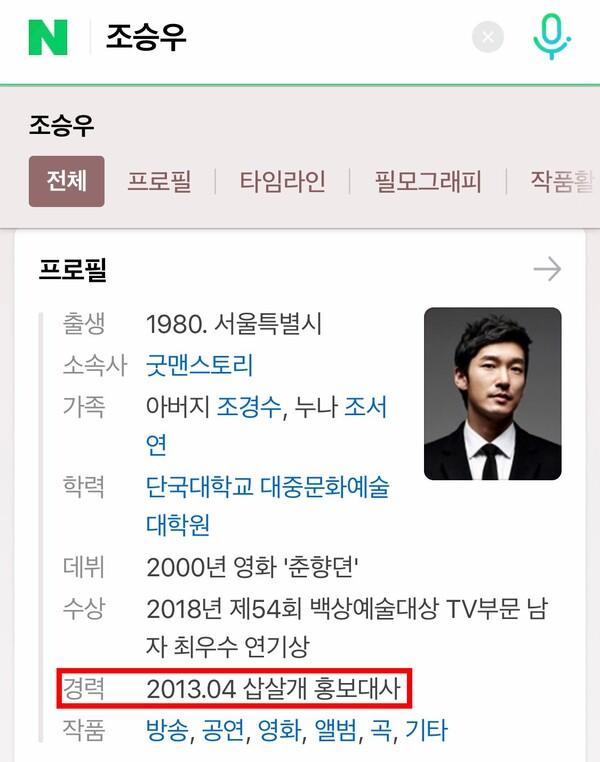The width and height of the screenshot is (600, 762).
Task: Tap the Naver N logo button
Action: (x=48, y=38)
